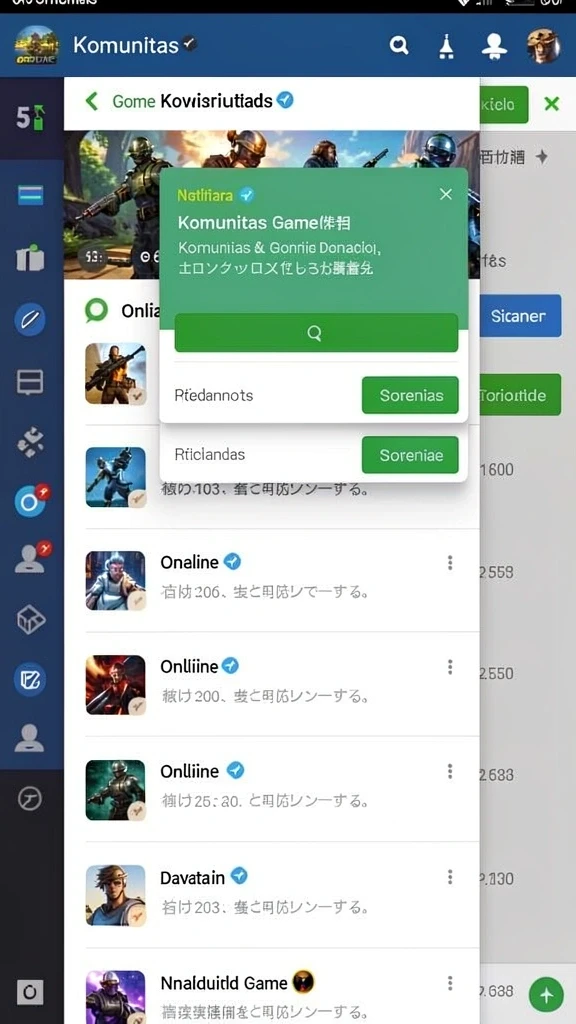Tap the blue Sicaner button
The height and width of the screenshot is (1024, 576).
(x=520, y=315)
